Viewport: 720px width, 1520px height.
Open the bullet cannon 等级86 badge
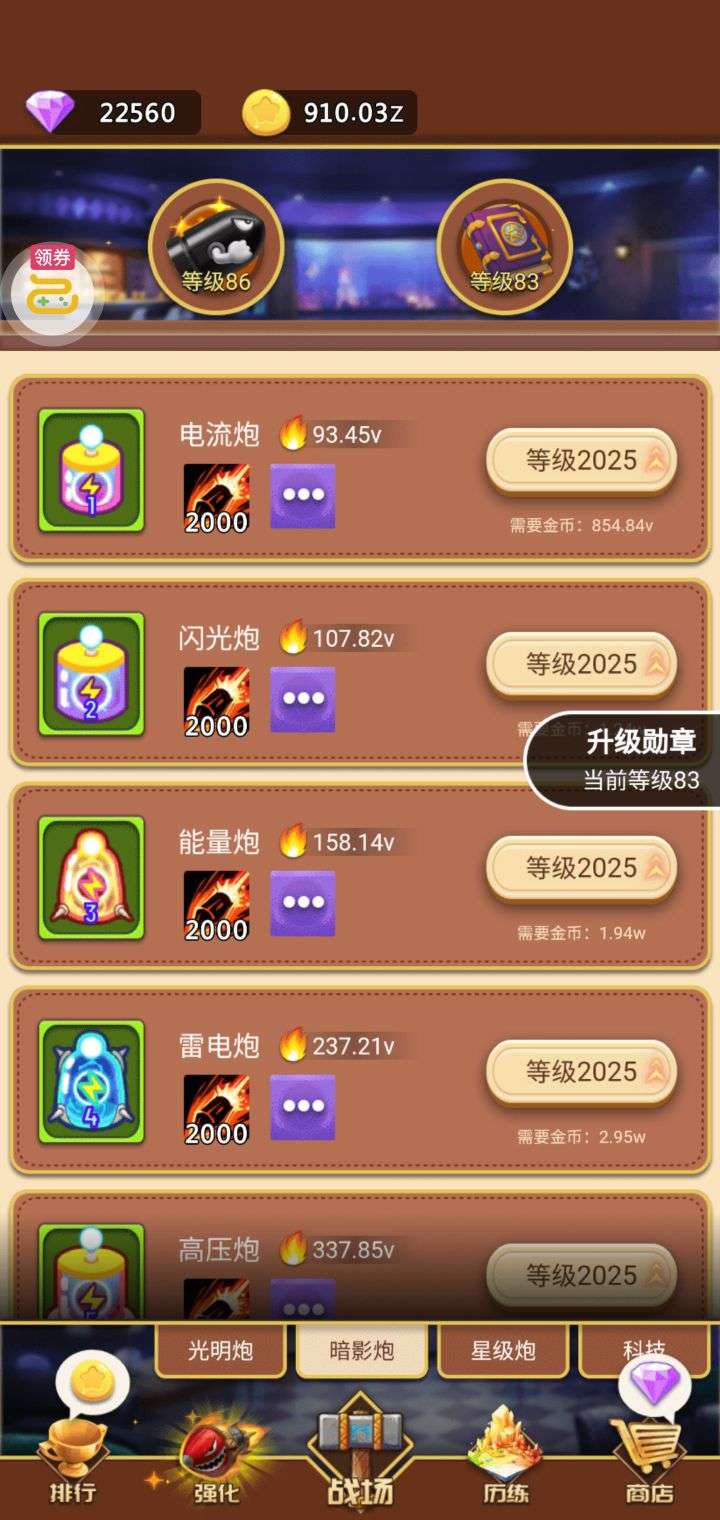pos(216,248)
